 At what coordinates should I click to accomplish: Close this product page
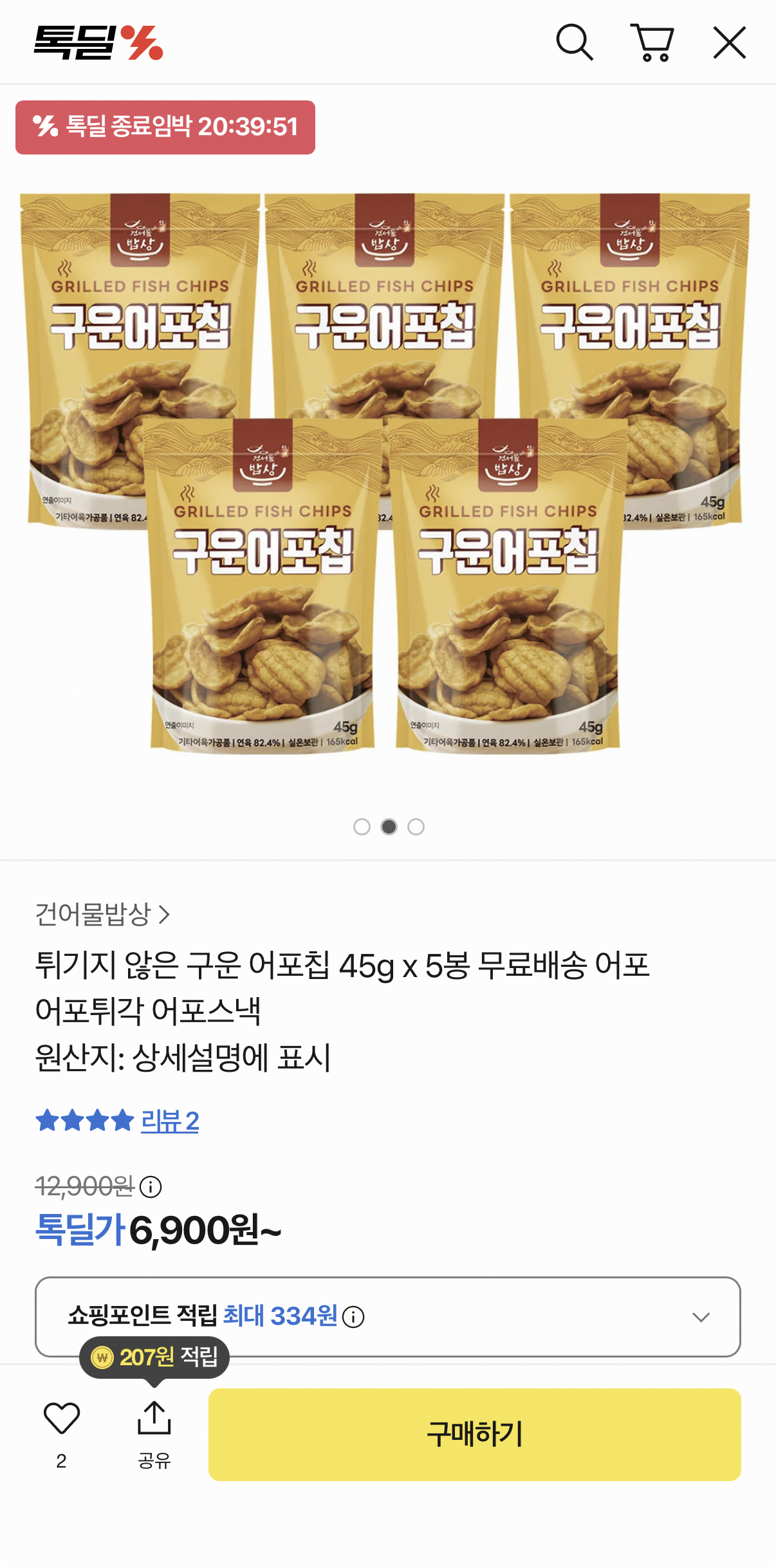tap(729, 43)
